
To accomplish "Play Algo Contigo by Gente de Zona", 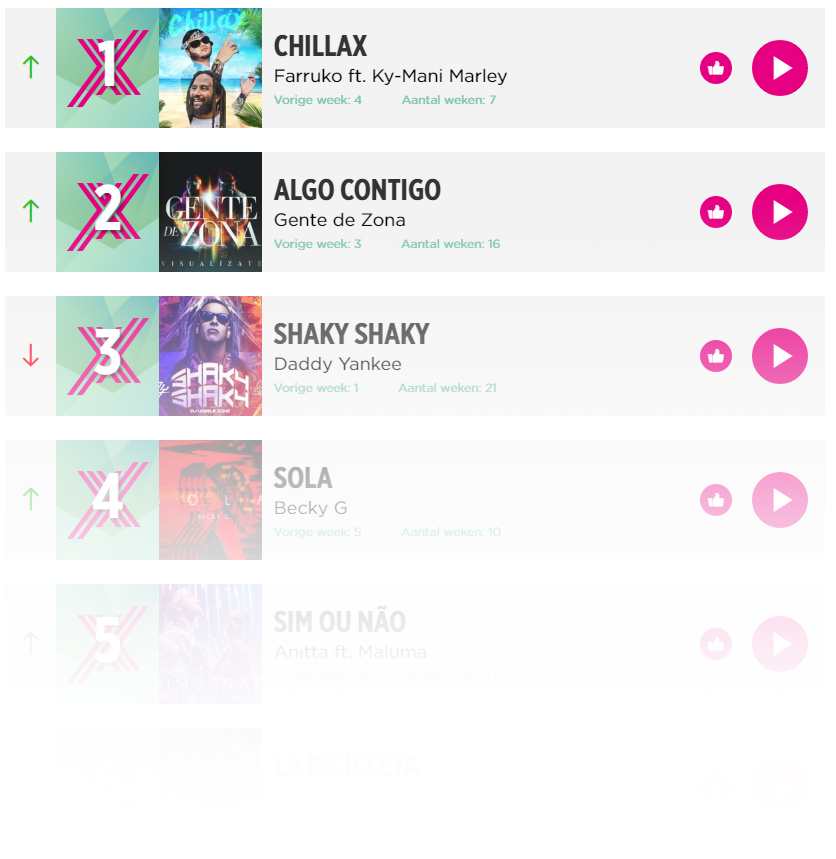I will (x=779, y=212).
